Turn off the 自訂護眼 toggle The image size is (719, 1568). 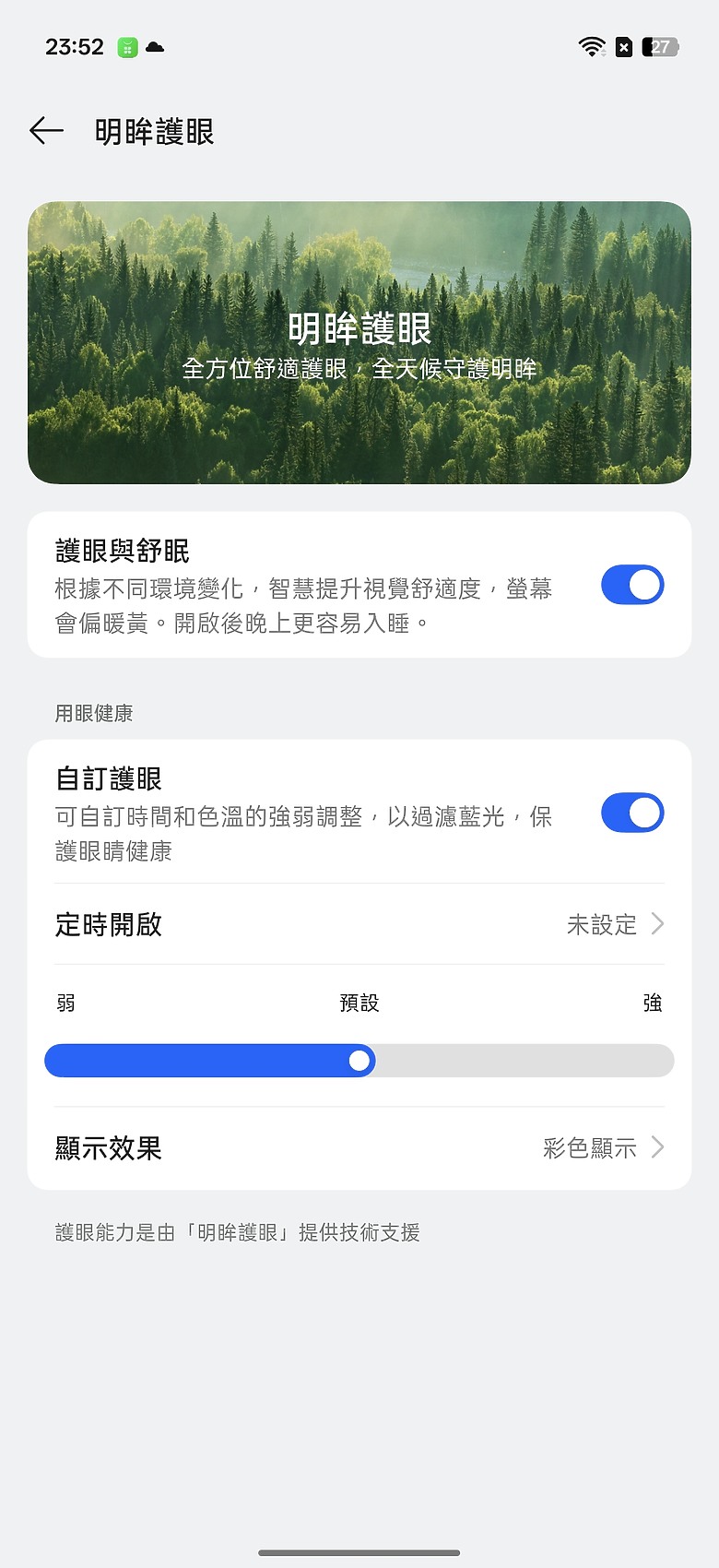632,813
